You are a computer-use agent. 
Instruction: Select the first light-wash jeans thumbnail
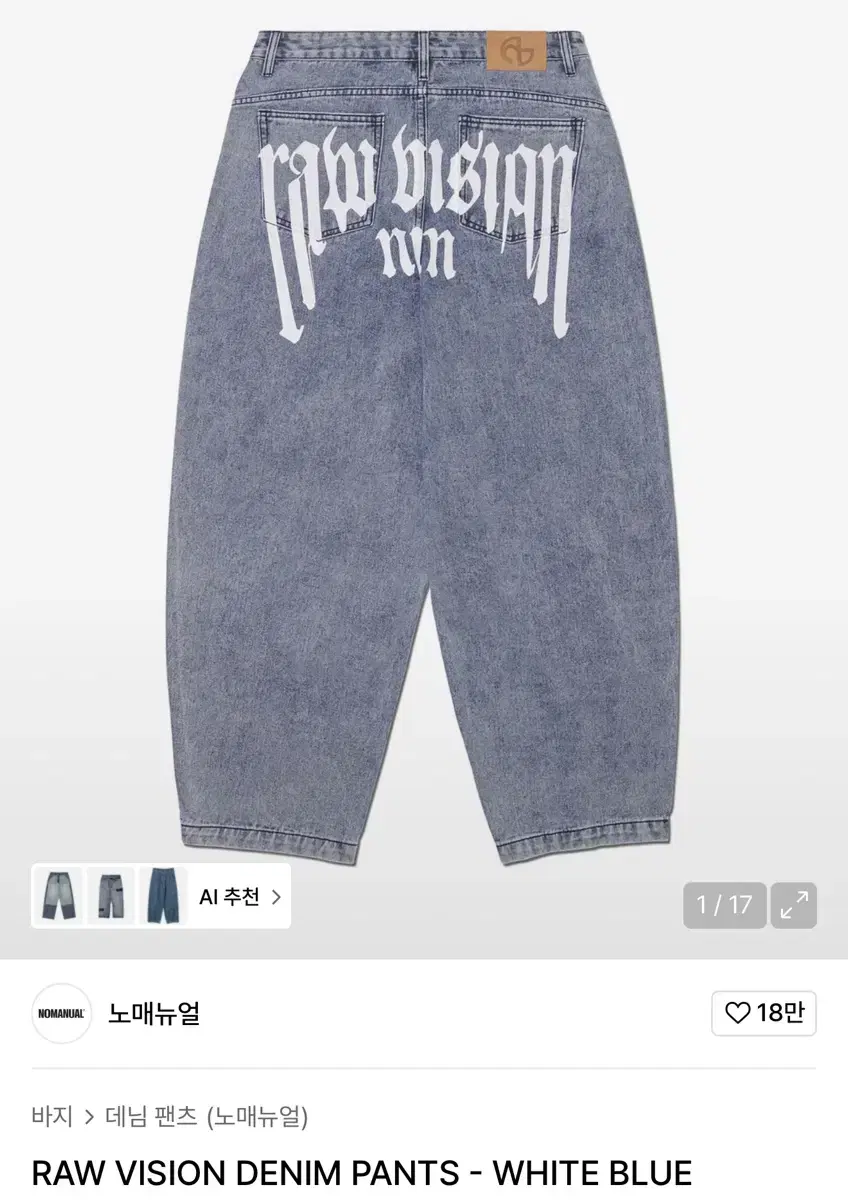[x=57, y=899]
